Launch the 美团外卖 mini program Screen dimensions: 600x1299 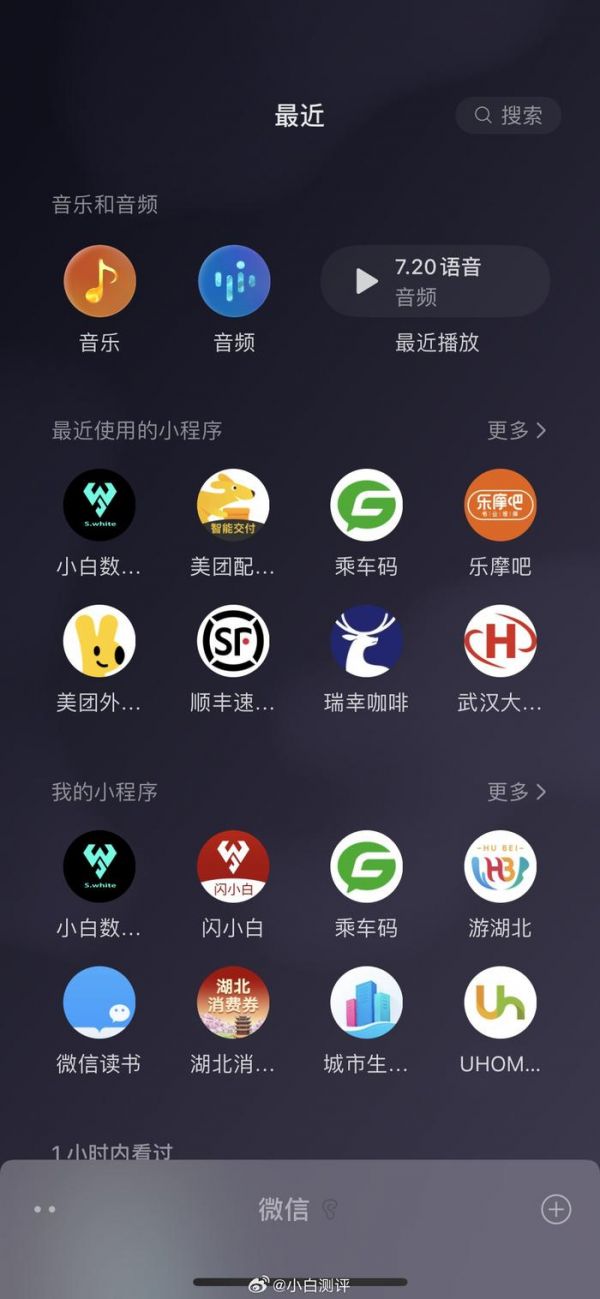tap(99, 641)
